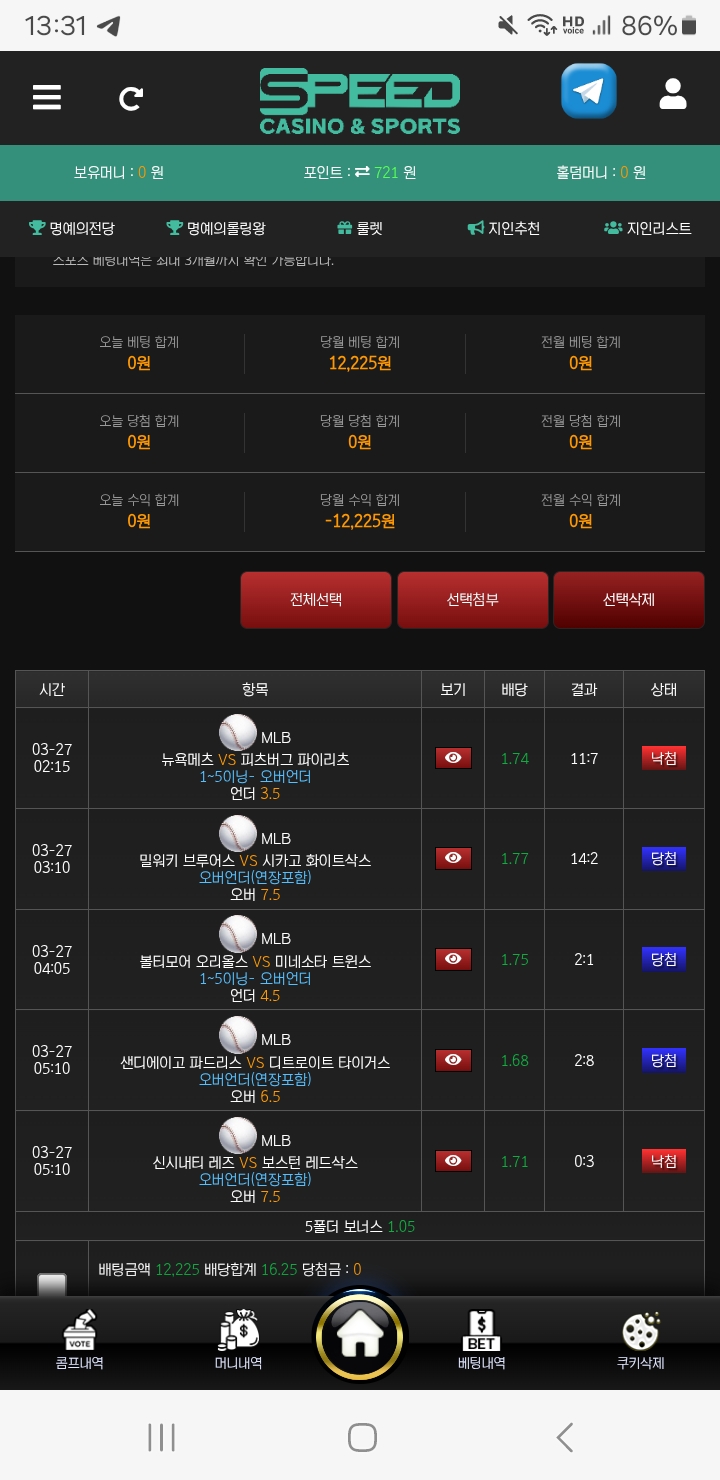Open 지인추천 page
Screen dimensions: 720x1480
pos(504,228)
